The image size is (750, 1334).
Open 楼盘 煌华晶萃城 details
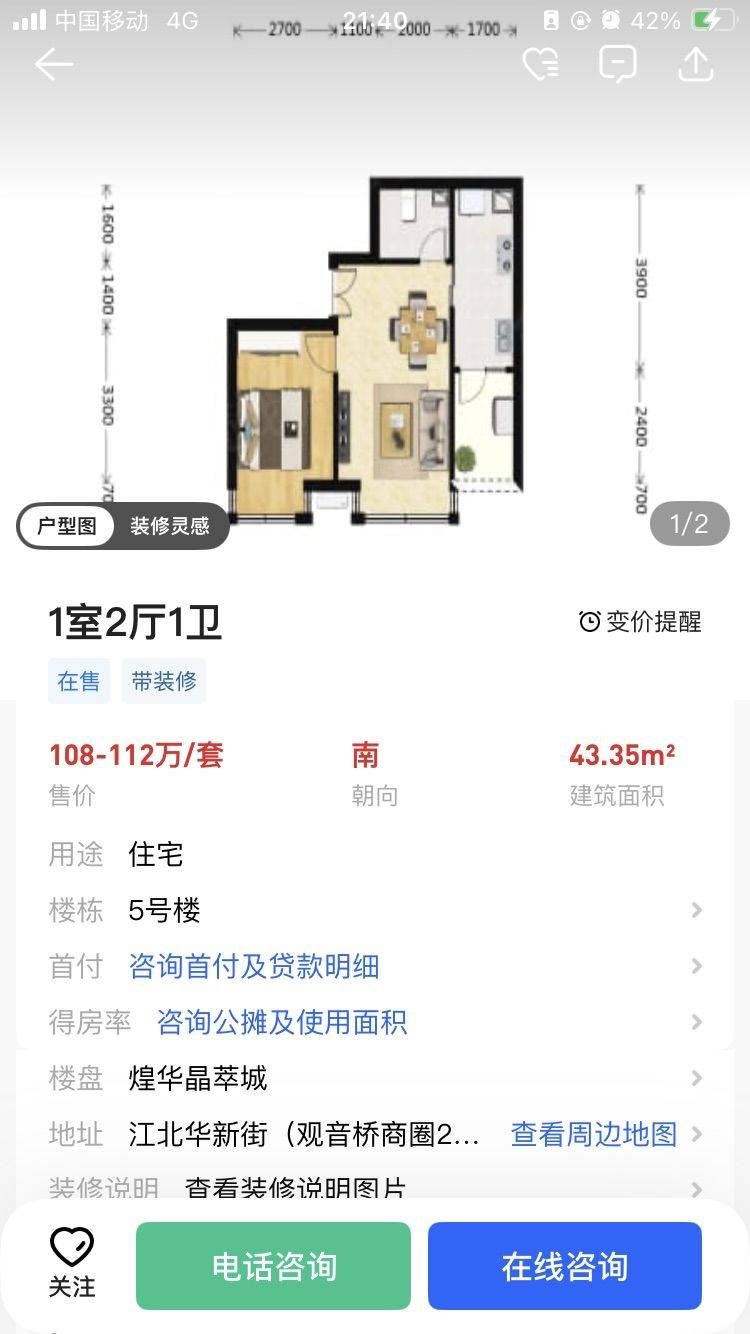pyautogui.click(x=375, y=1078)
